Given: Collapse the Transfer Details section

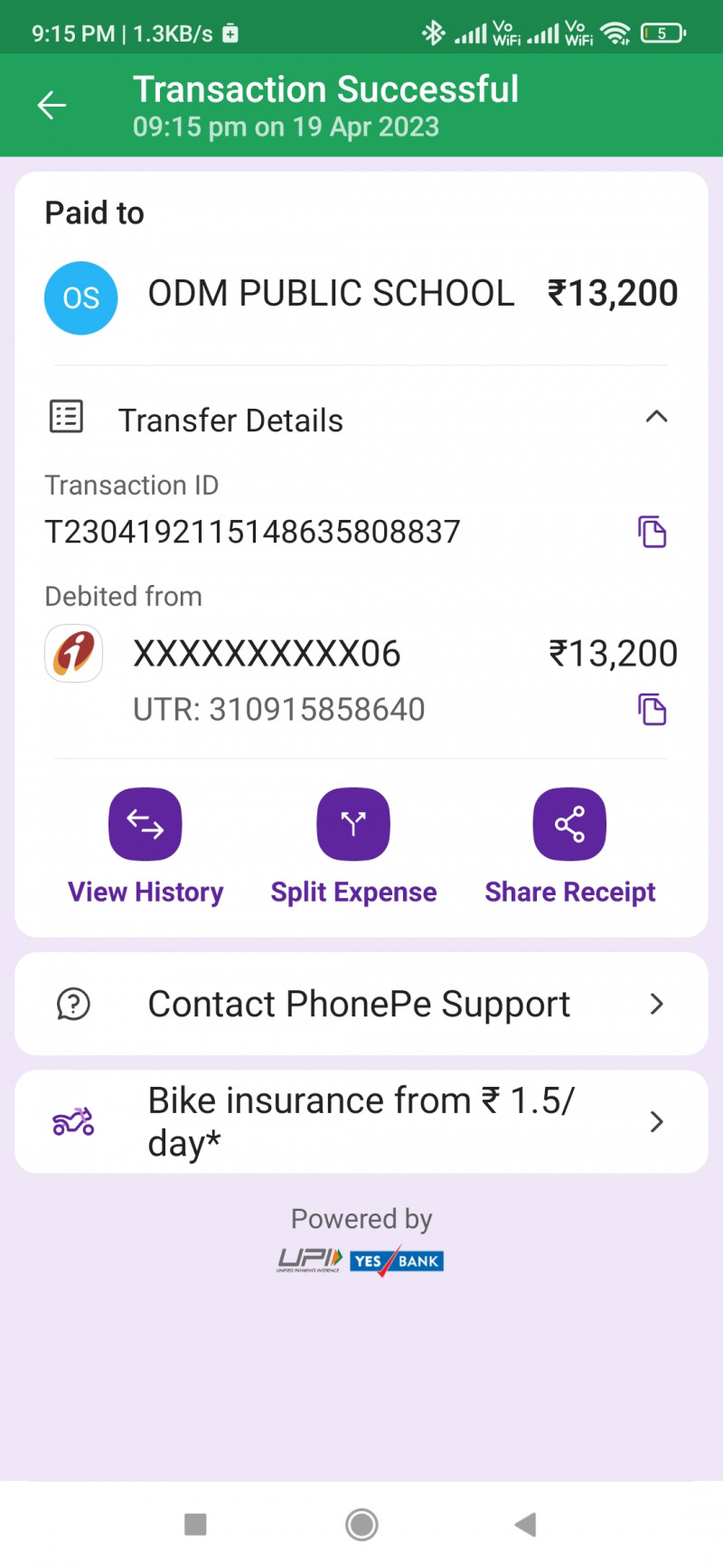Looking at the screenshot, I should point(656,417).
